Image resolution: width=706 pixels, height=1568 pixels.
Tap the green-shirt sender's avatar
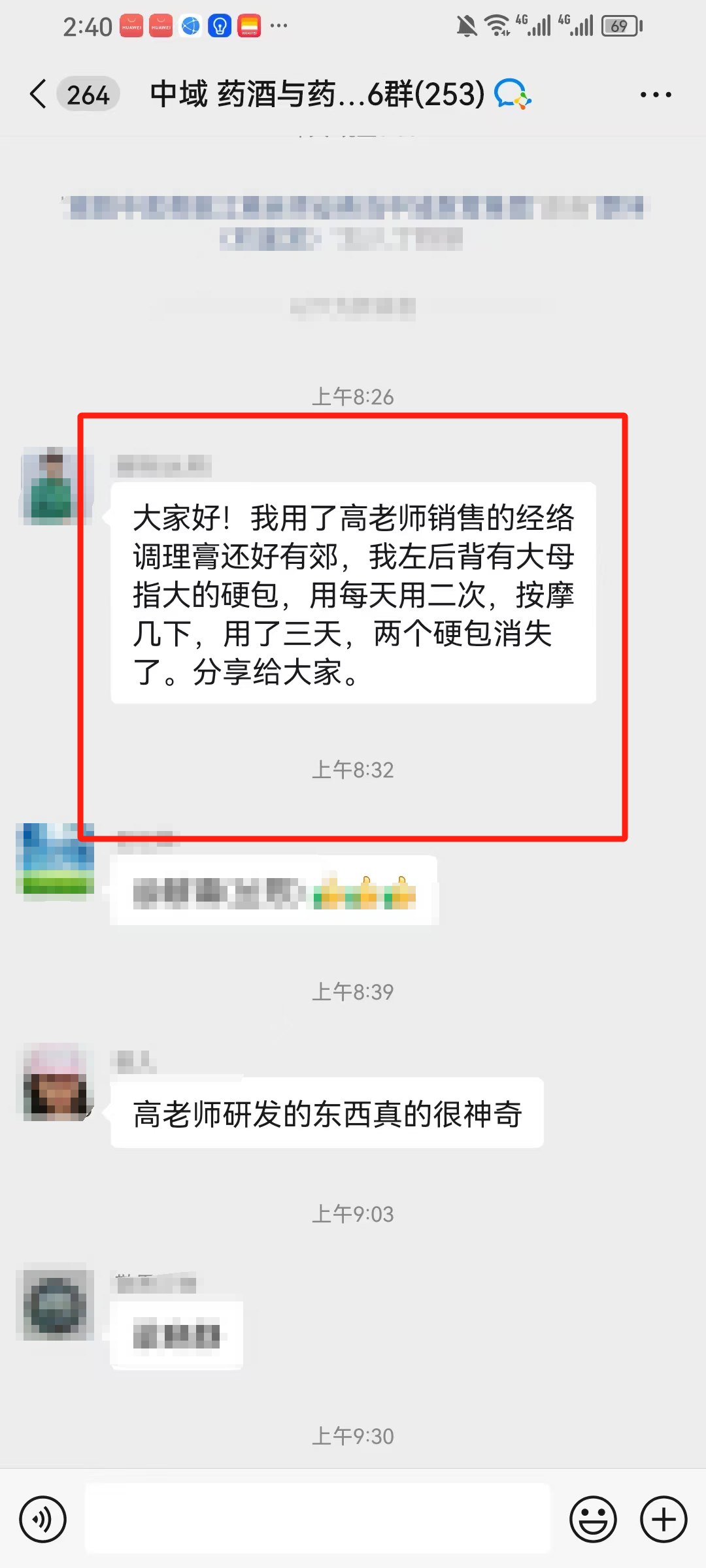coord(54,487)
